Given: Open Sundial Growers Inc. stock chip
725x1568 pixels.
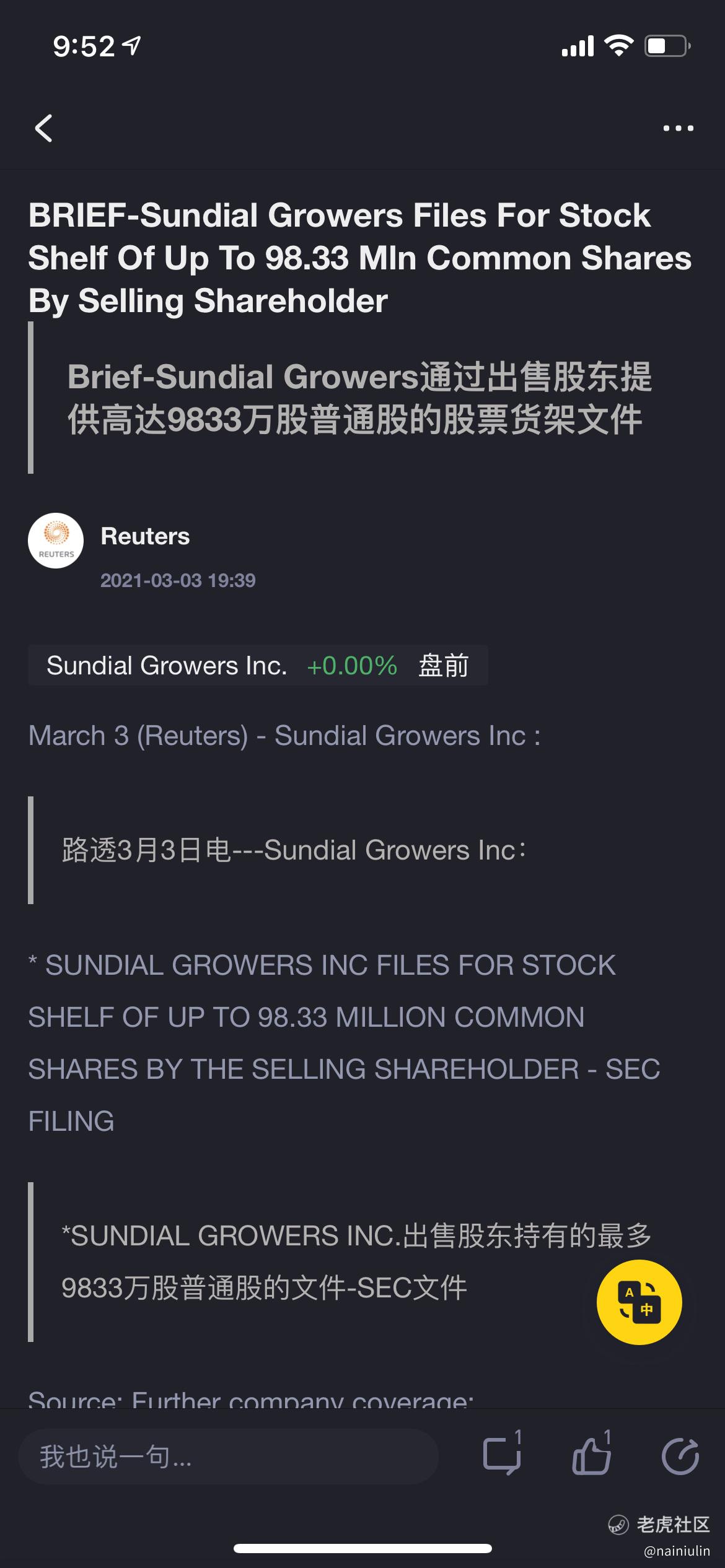Looking at the screenshot, I should (258, 666).
